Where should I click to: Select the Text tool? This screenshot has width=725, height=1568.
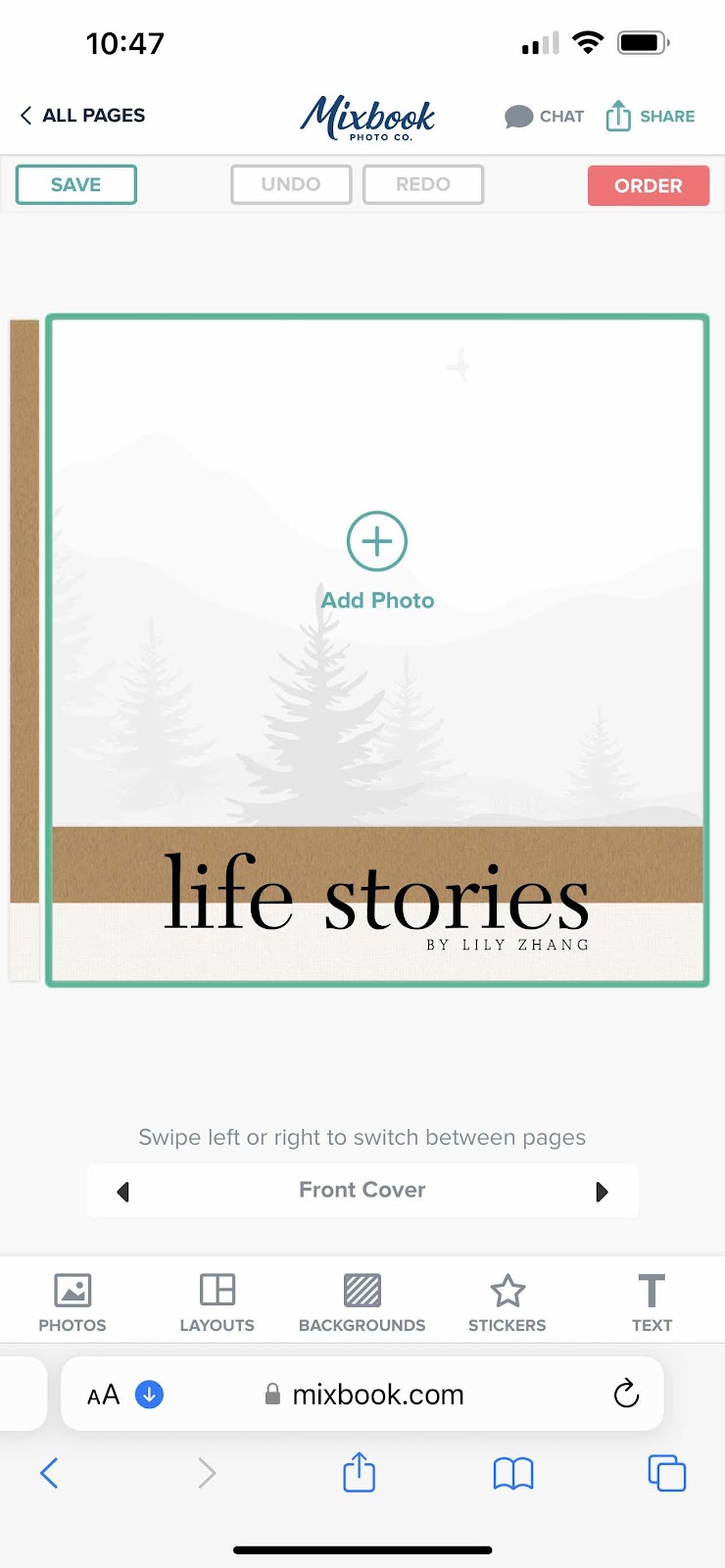point(652,1302)
